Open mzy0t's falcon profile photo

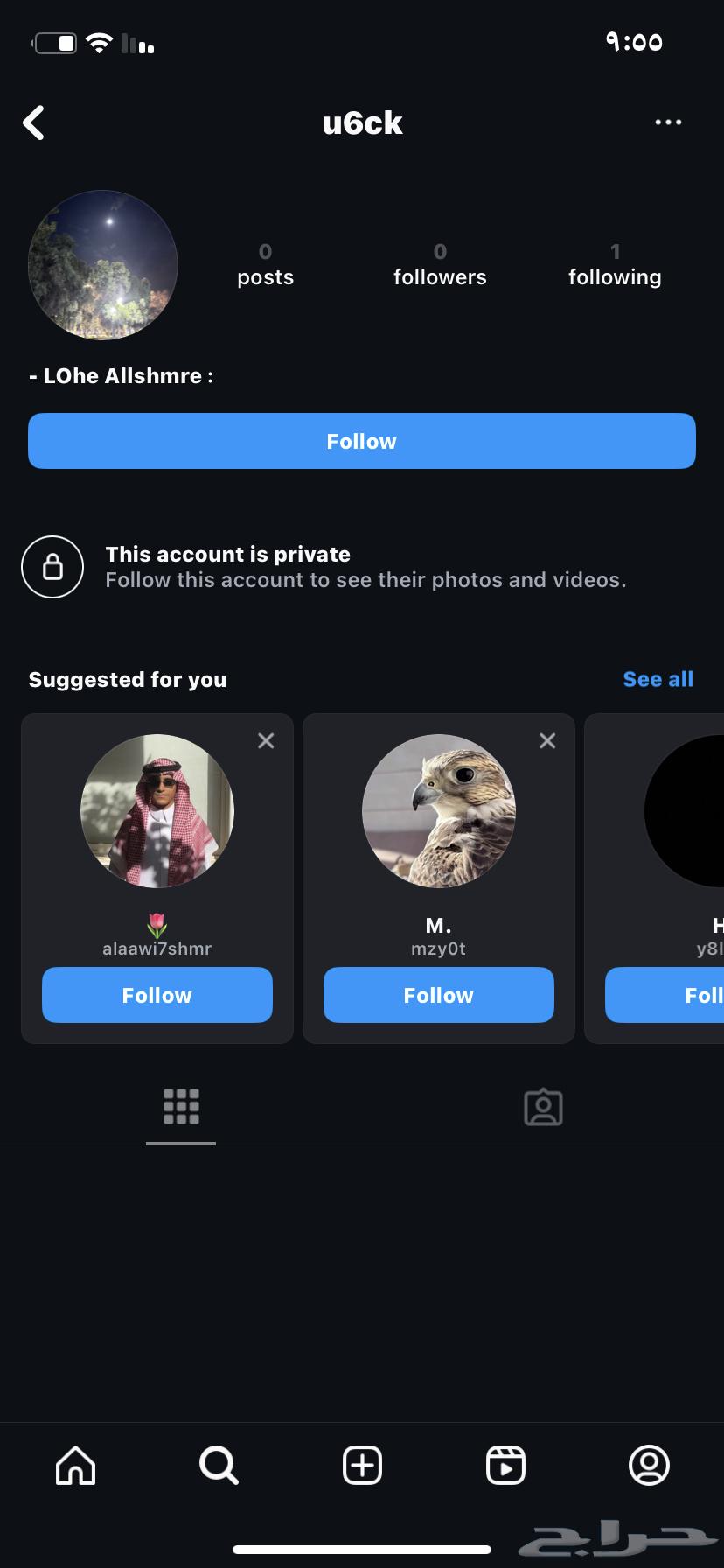pos(438,811)
